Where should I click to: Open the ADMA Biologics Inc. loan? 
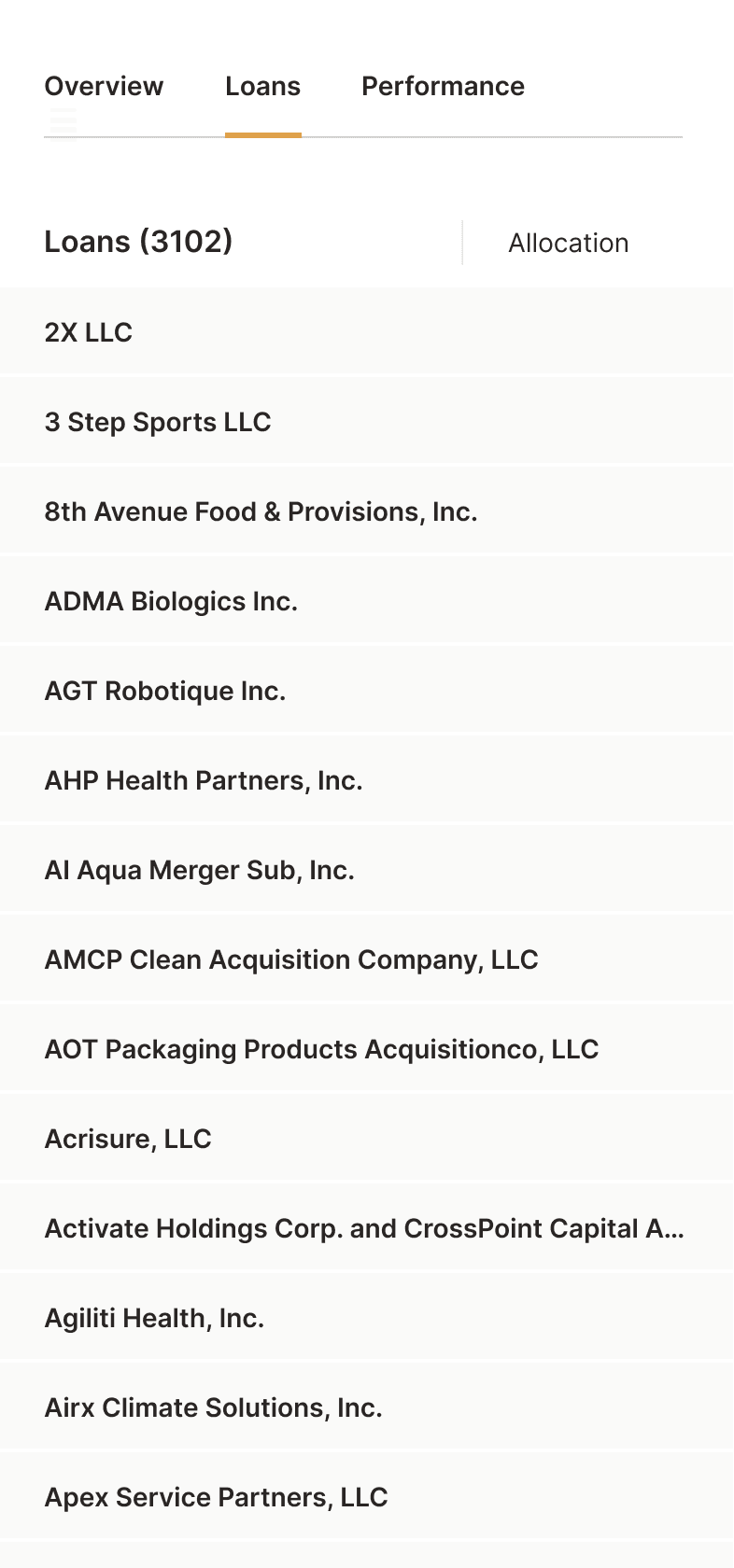click(171, 601)
